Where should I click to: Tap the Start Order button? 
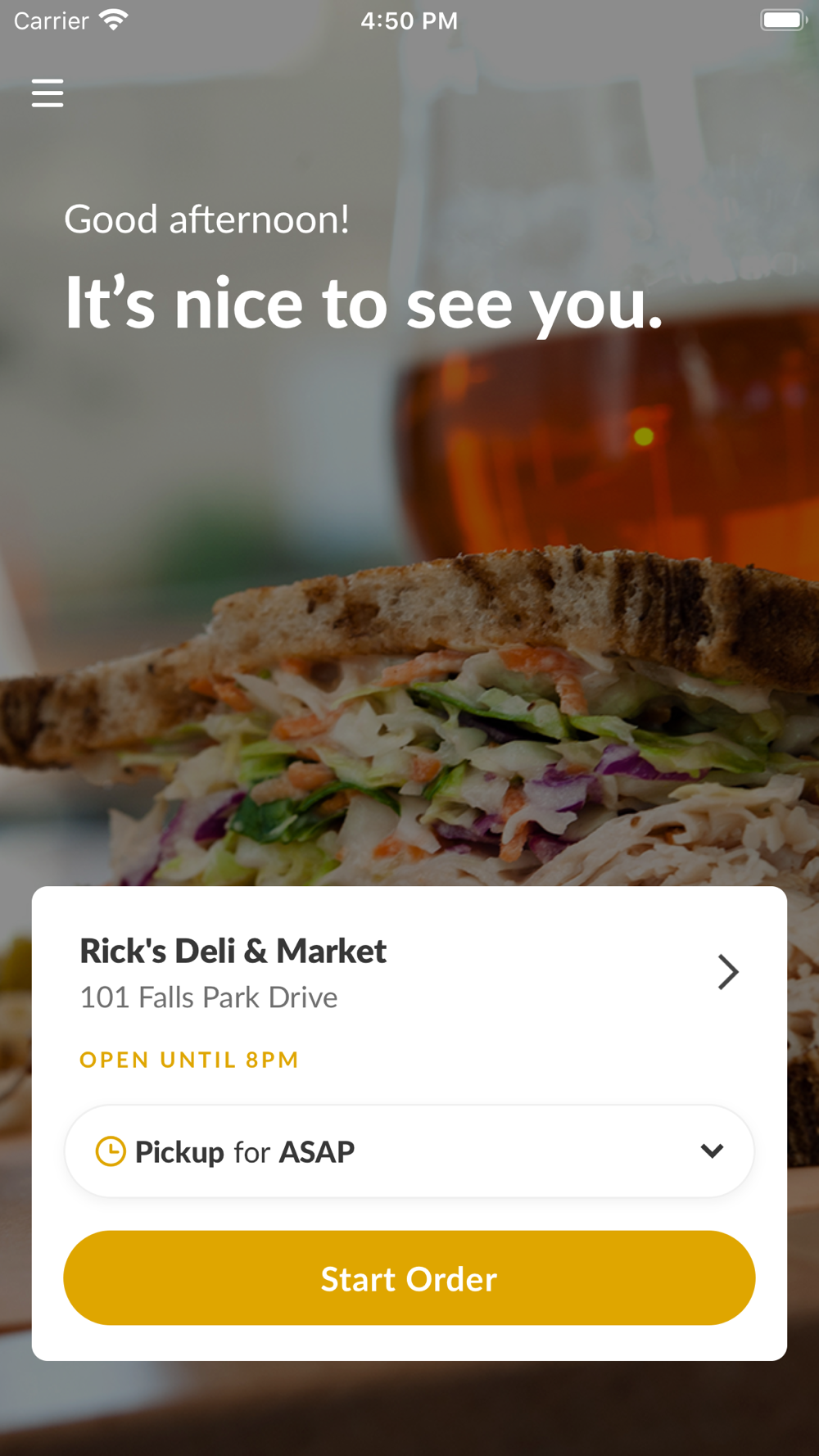(x=409, y=1278)
